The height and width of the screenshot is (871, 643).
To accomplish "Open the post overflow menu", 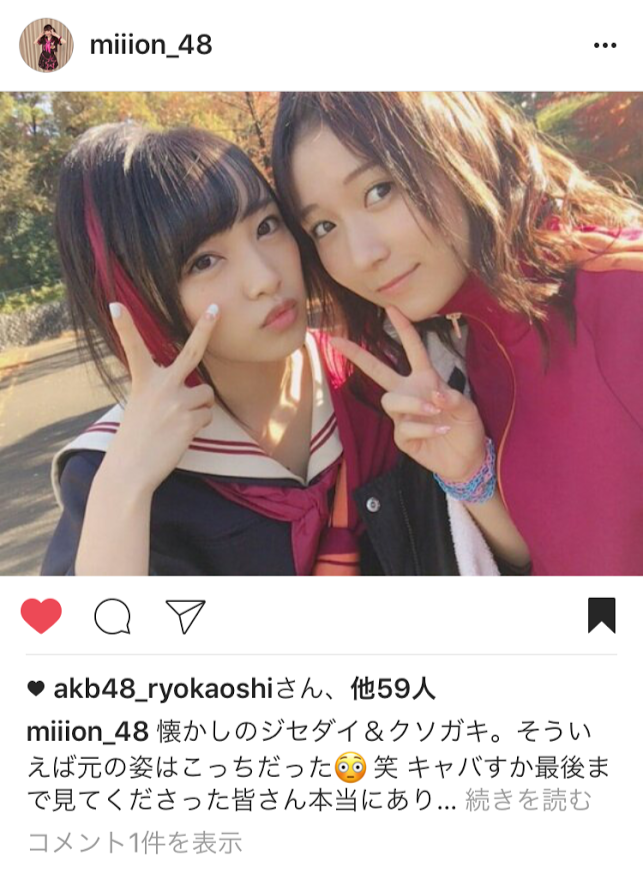I will click(x=604, y=46).
